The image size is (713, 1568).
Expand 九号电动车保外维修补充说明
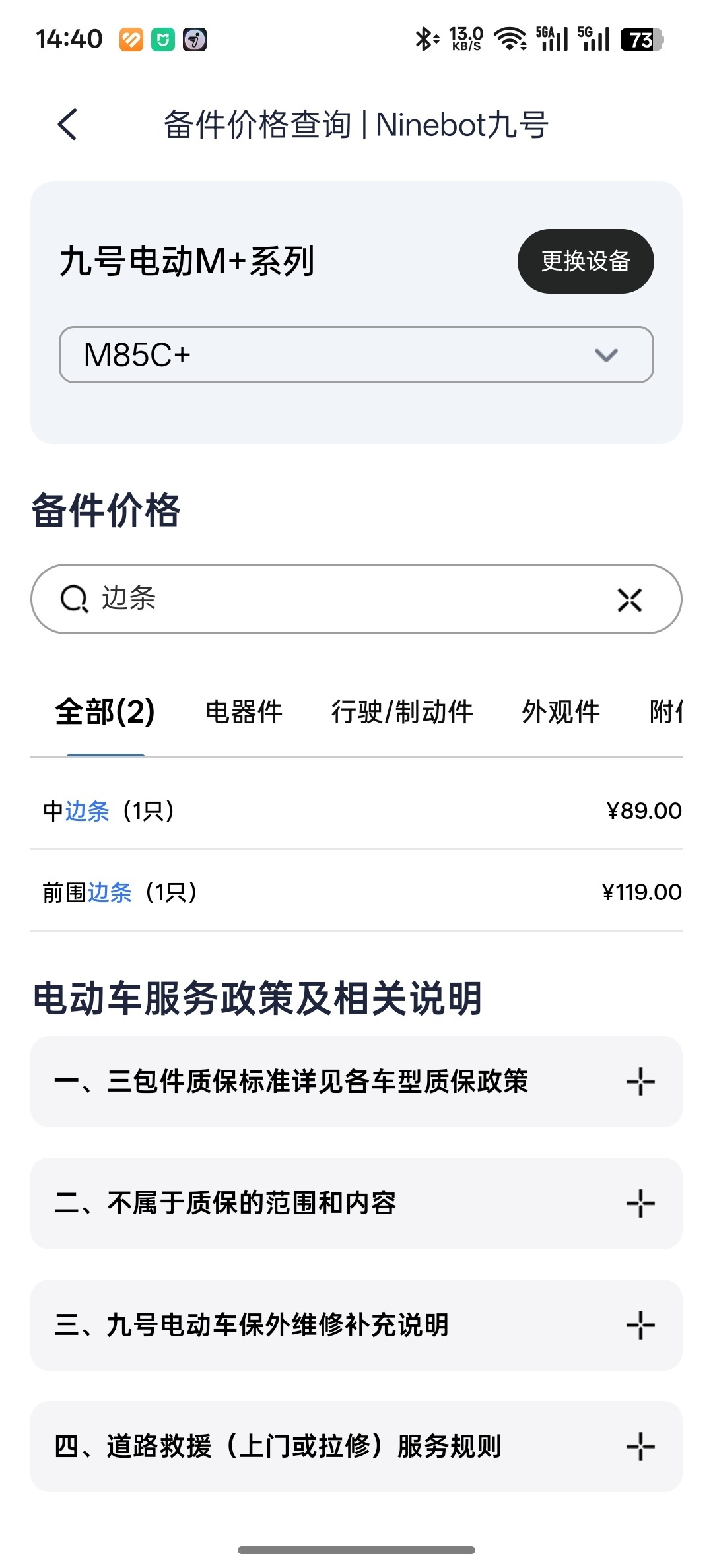click(356, 1325)
